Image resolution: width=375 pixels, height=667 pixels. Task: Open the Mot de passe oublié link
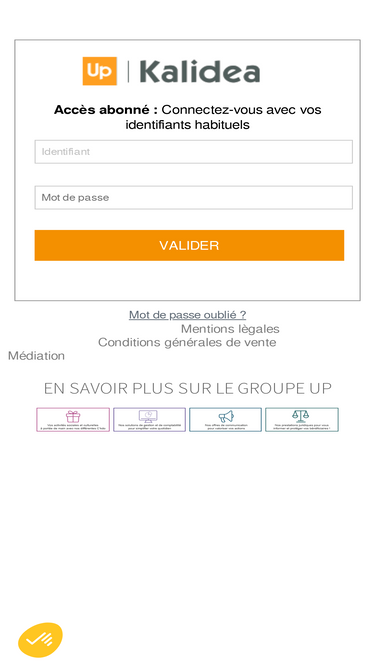pos(188,315)
